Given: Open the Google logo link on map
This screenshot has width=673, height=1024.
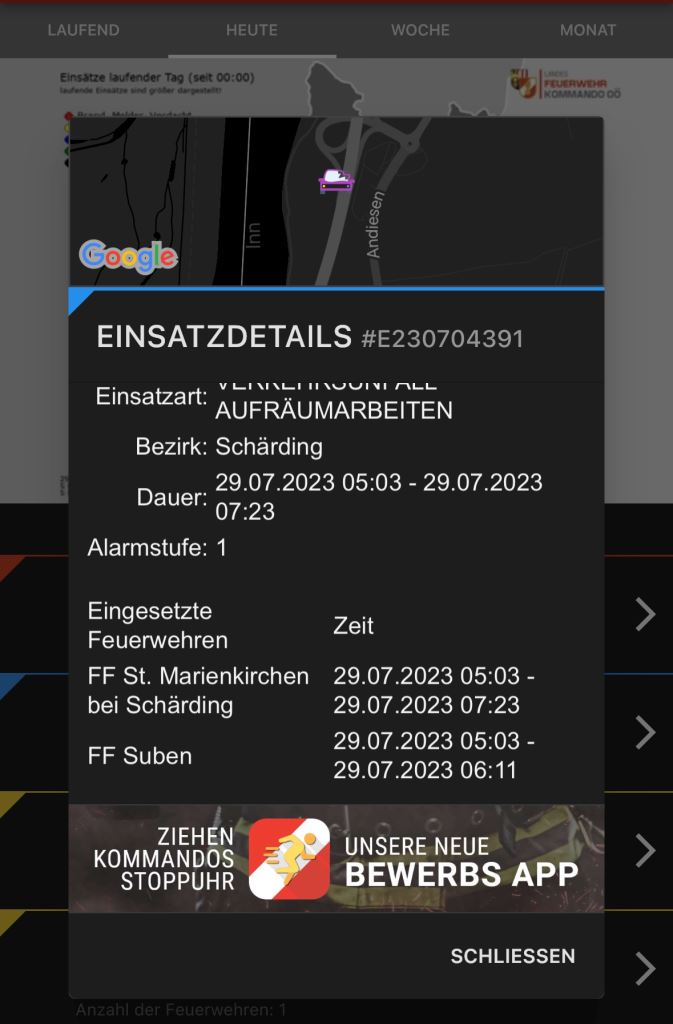Looking at the screenshot, I should coord(128,256).
